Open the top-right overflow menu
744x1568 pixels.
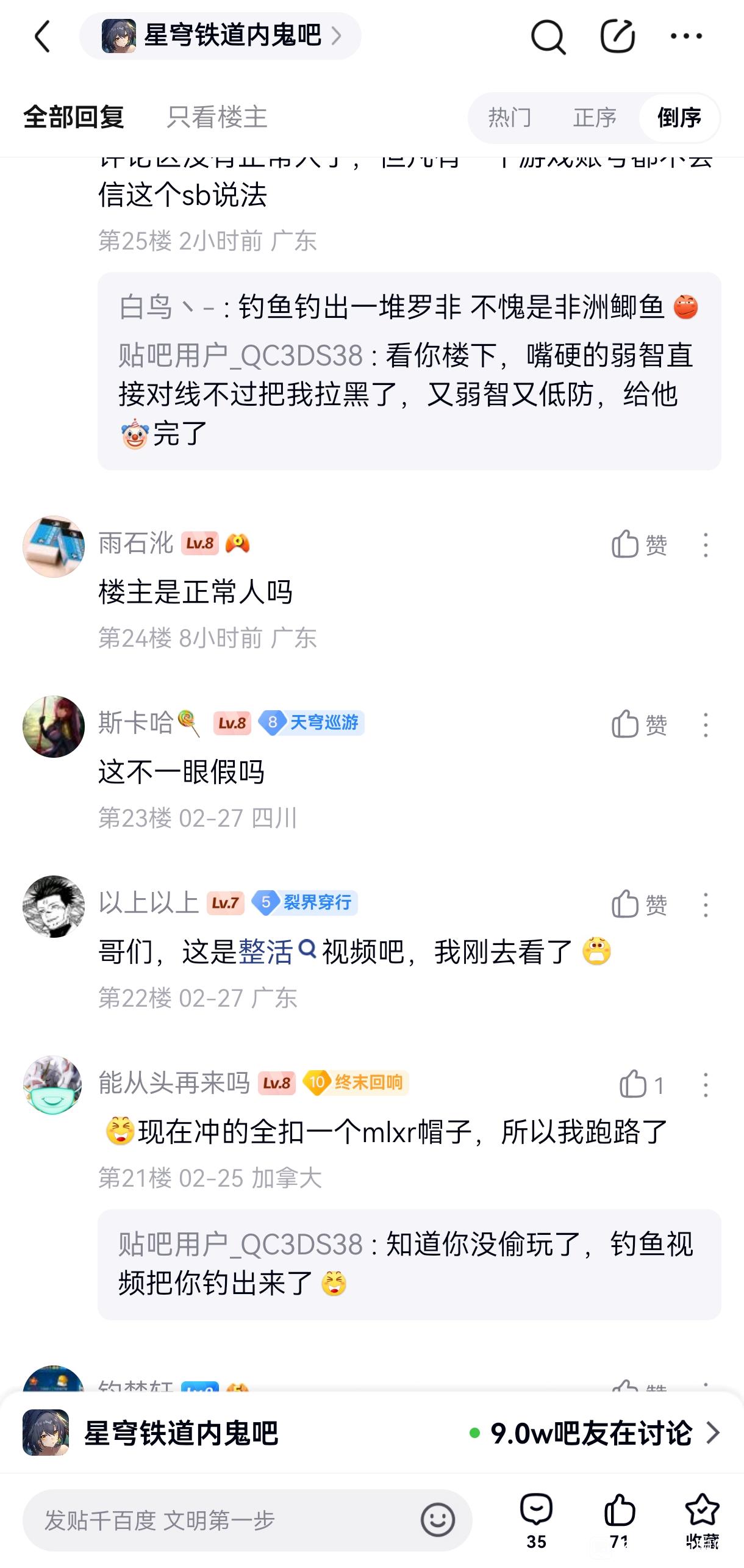tap(686, 37)
